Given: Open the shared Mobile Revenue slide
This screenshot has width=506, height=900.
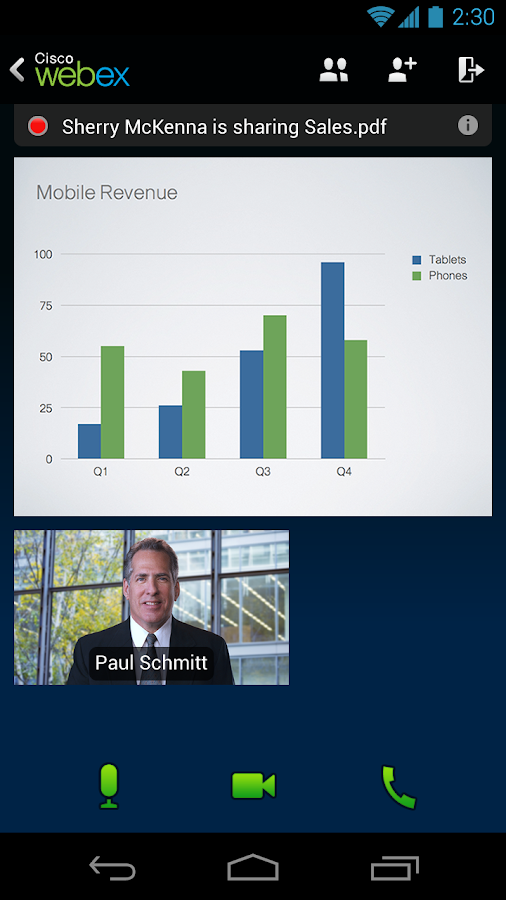Looking at the screenshot, I should 253,336.
